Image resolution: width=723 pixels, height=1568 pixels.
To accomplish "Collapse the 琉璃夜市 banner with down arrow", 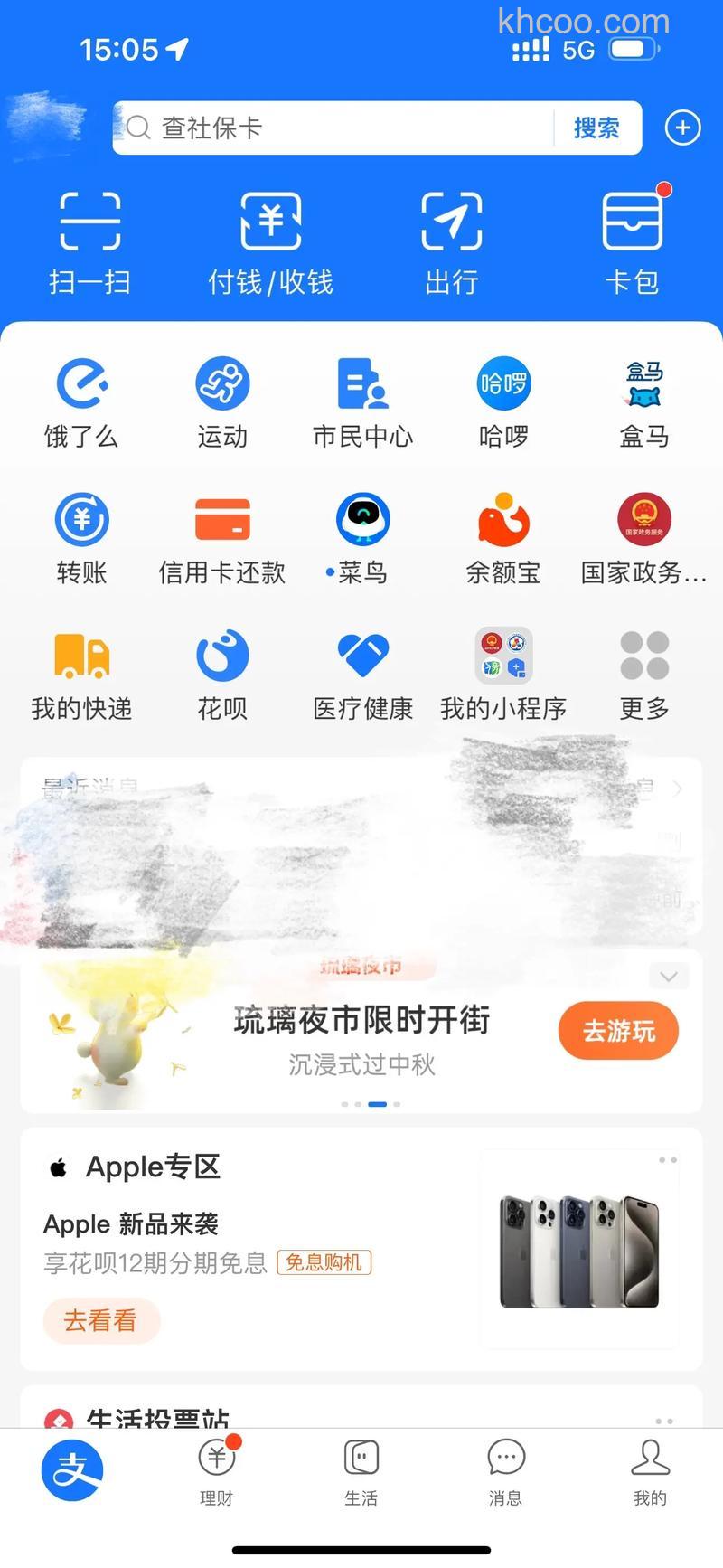I will pos(669,977).
